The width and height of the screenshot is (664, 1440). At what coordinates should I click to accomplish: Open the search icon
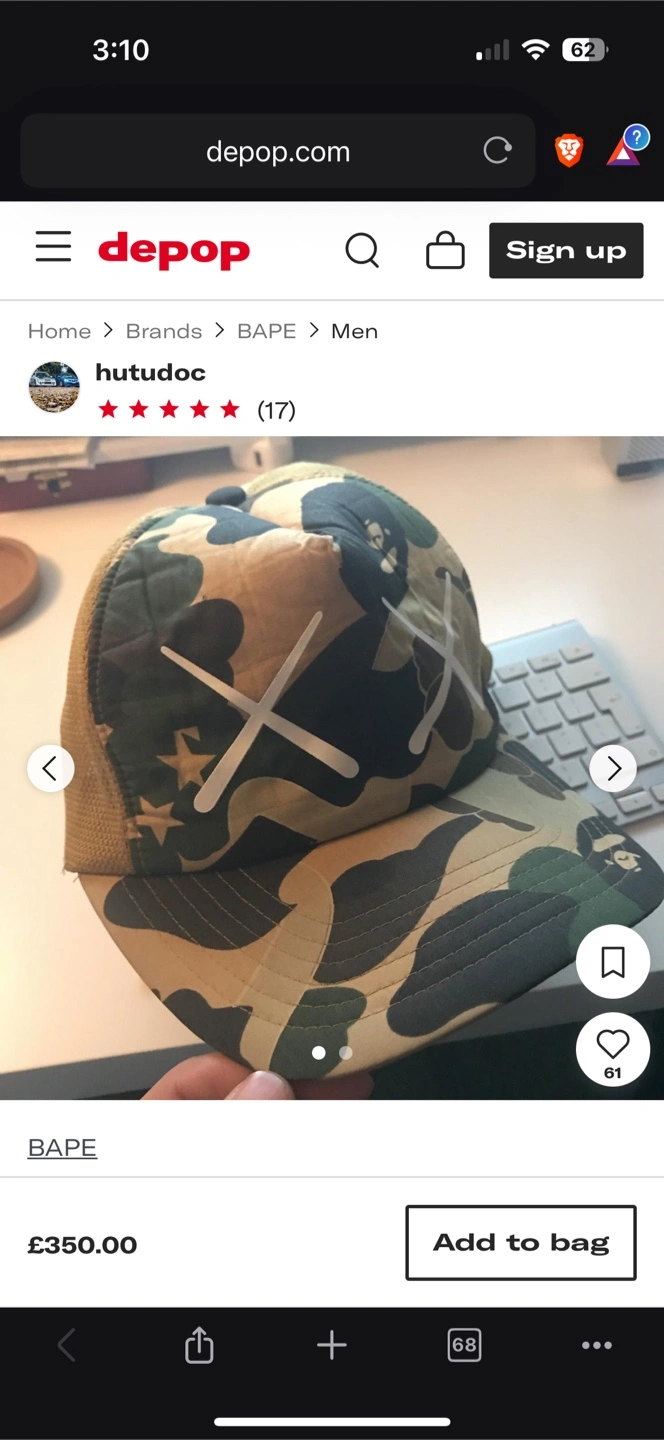362,250
